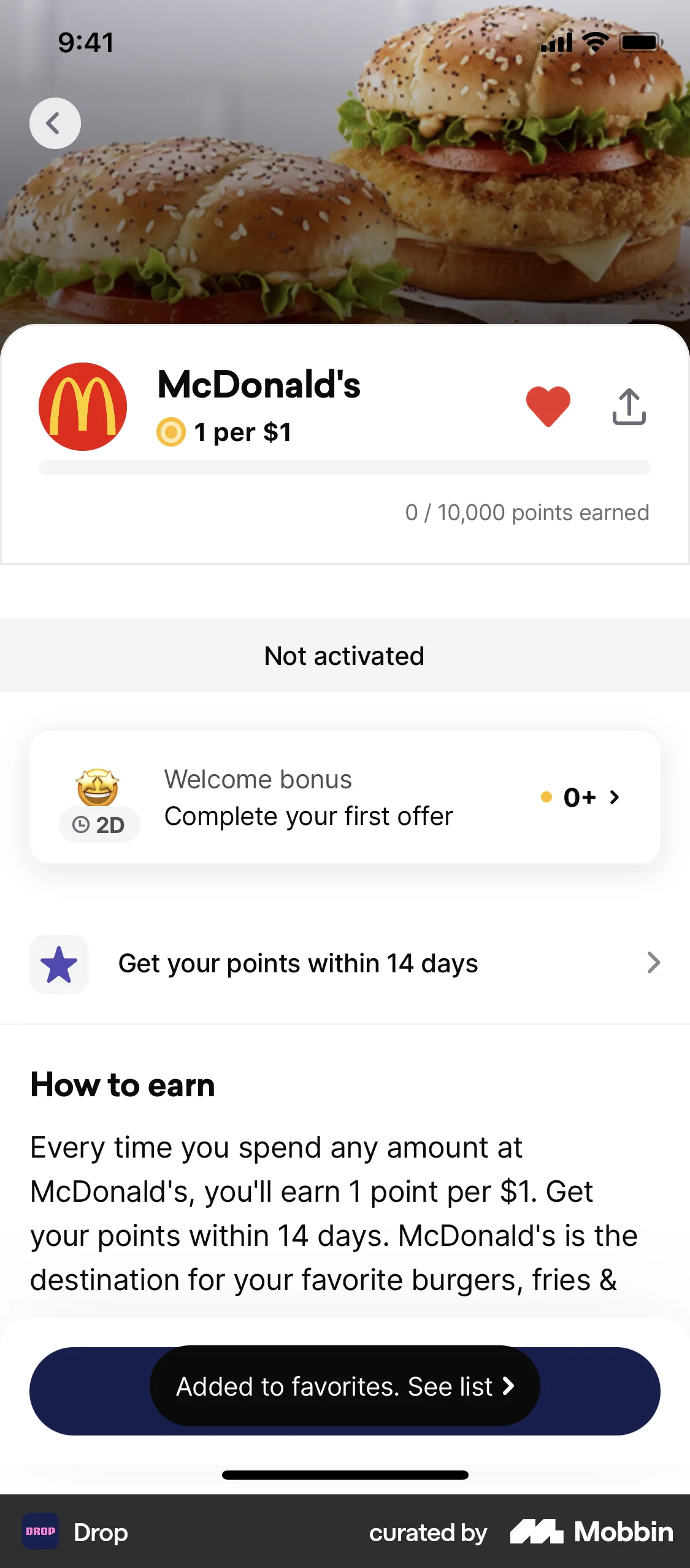Open Get your points within 14 days
The width and height of the screenshot is (690, 1568).
pos(345,963)
